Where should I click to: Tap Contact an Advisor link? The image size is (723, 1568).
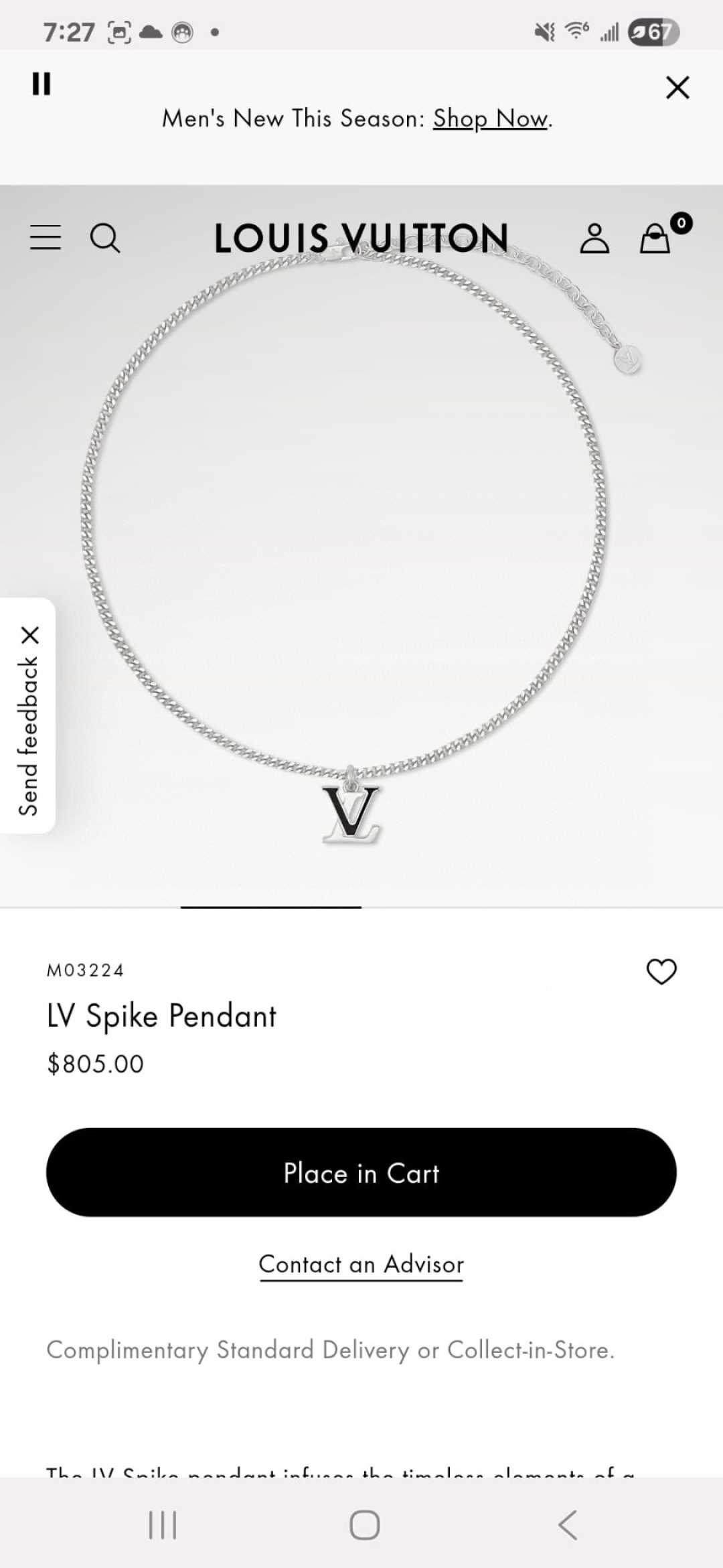coord(361,1265)
